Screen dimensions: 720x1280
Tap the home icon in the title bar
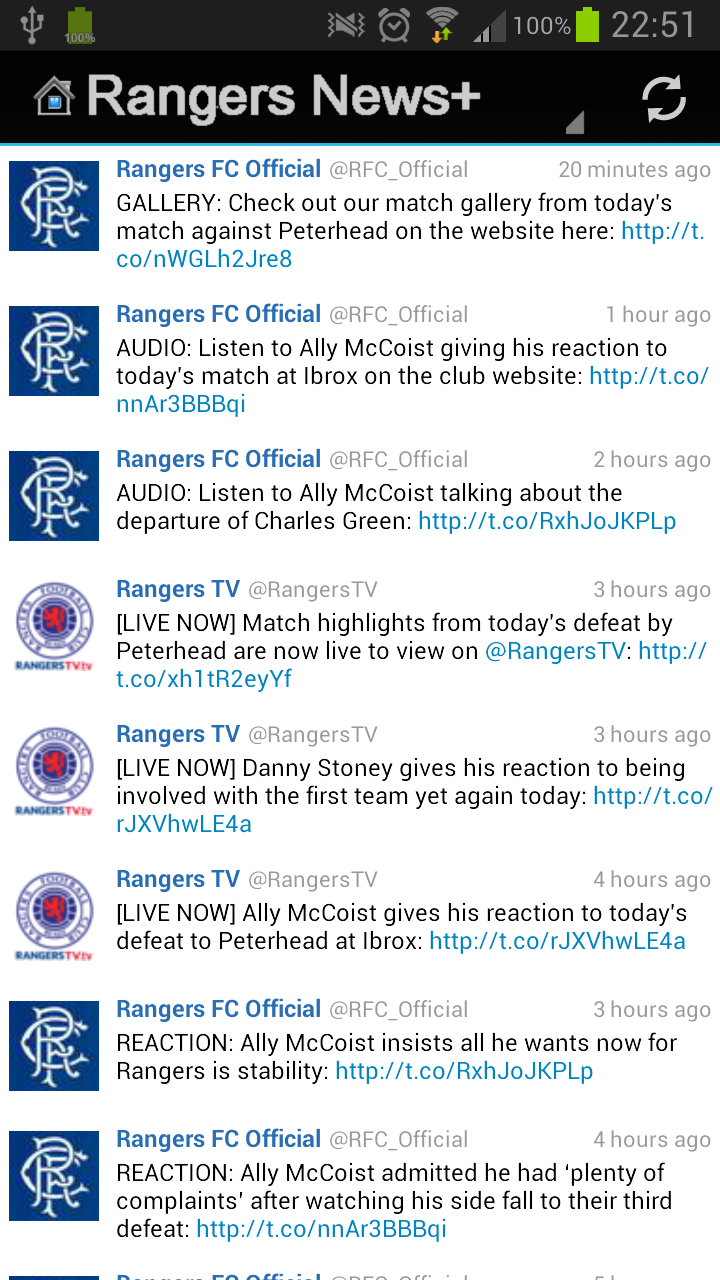tap(54, 98)
